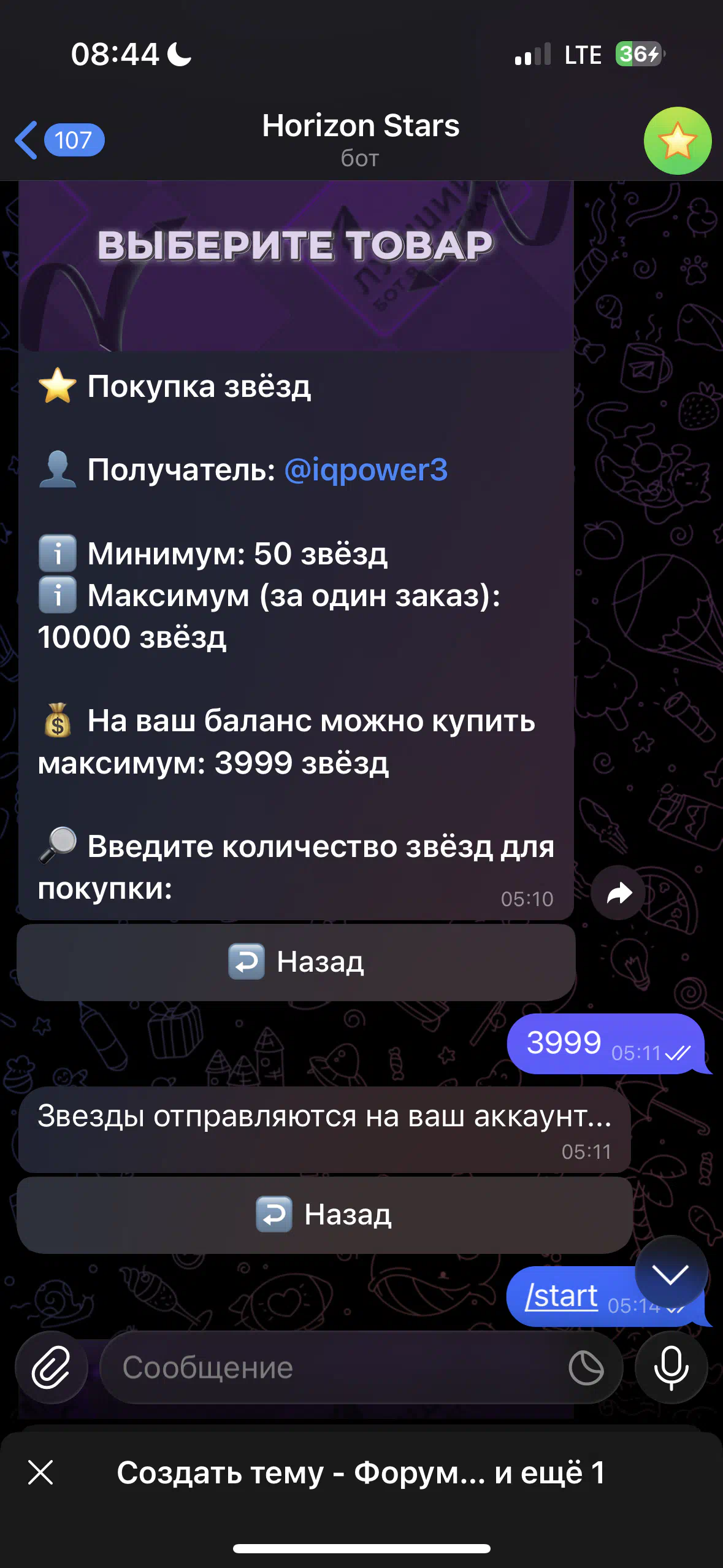This screenshot has width=723, height=1568.
Task: Record a voice message with the microphone
Action: coord(671,1367)
